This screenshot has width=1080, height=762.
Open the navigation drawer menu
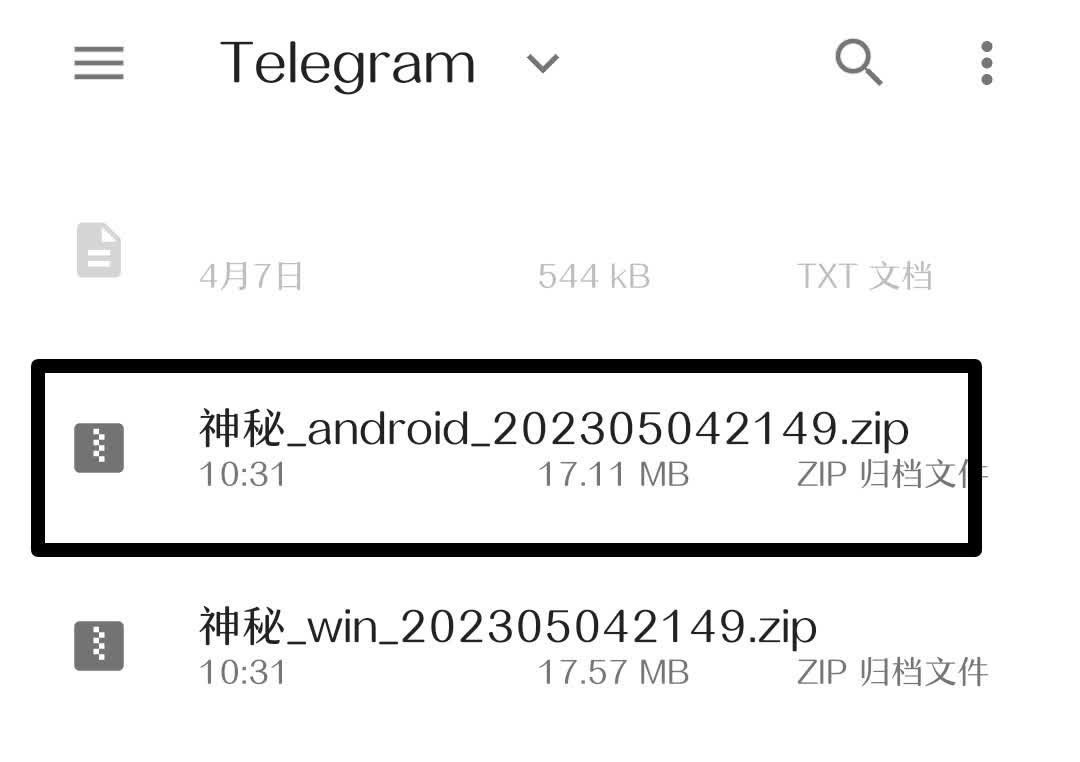tap(99, 64)
